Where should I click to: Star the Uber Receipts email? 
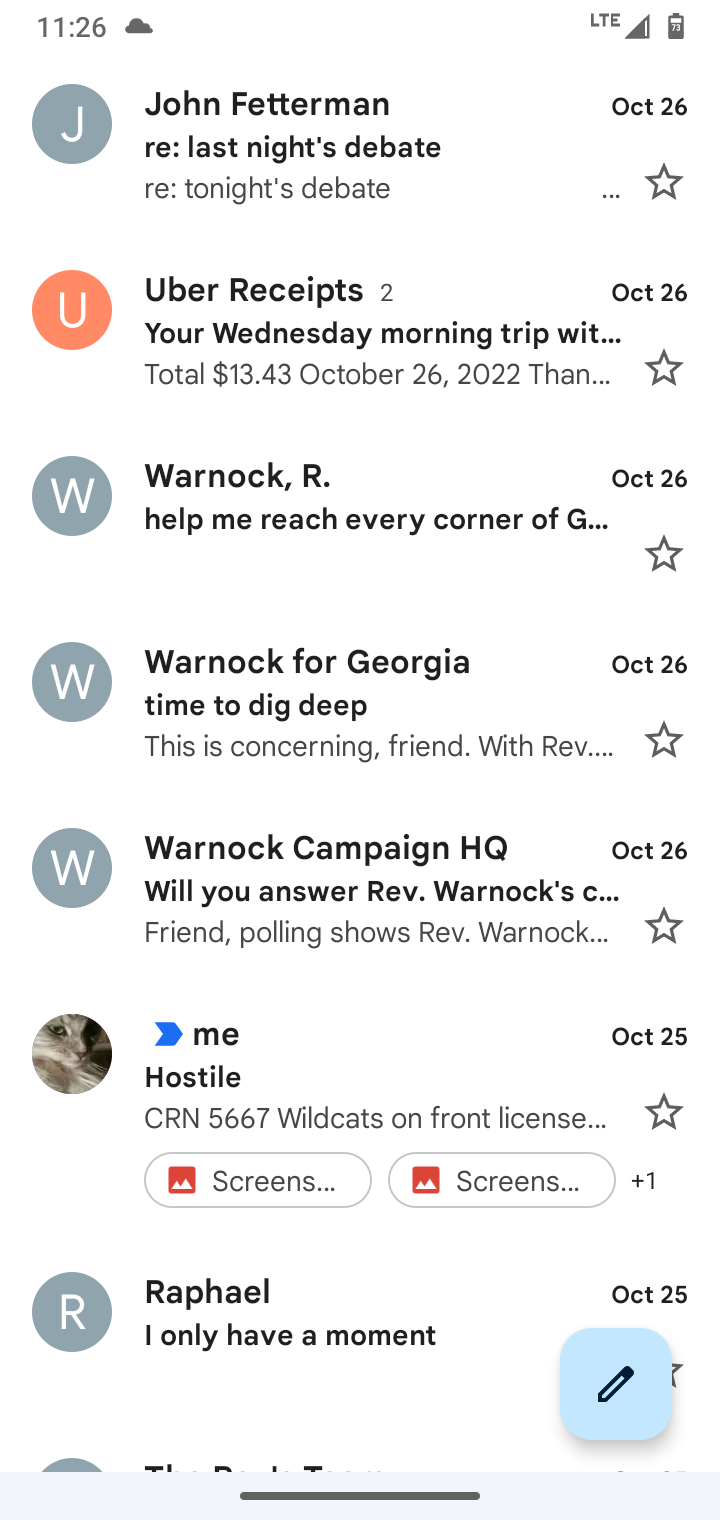663,369
